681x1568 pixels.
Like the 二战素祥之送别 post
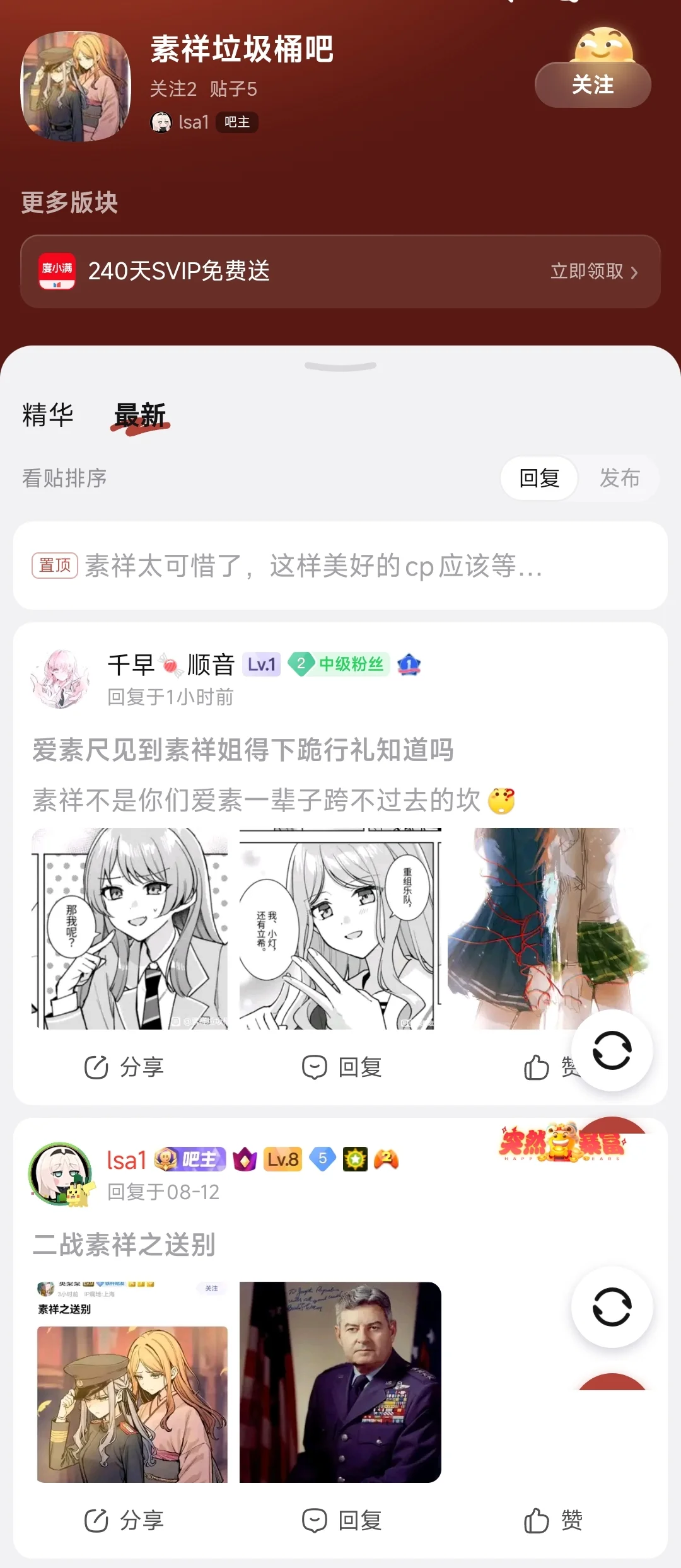click(x=553, y=1520)
